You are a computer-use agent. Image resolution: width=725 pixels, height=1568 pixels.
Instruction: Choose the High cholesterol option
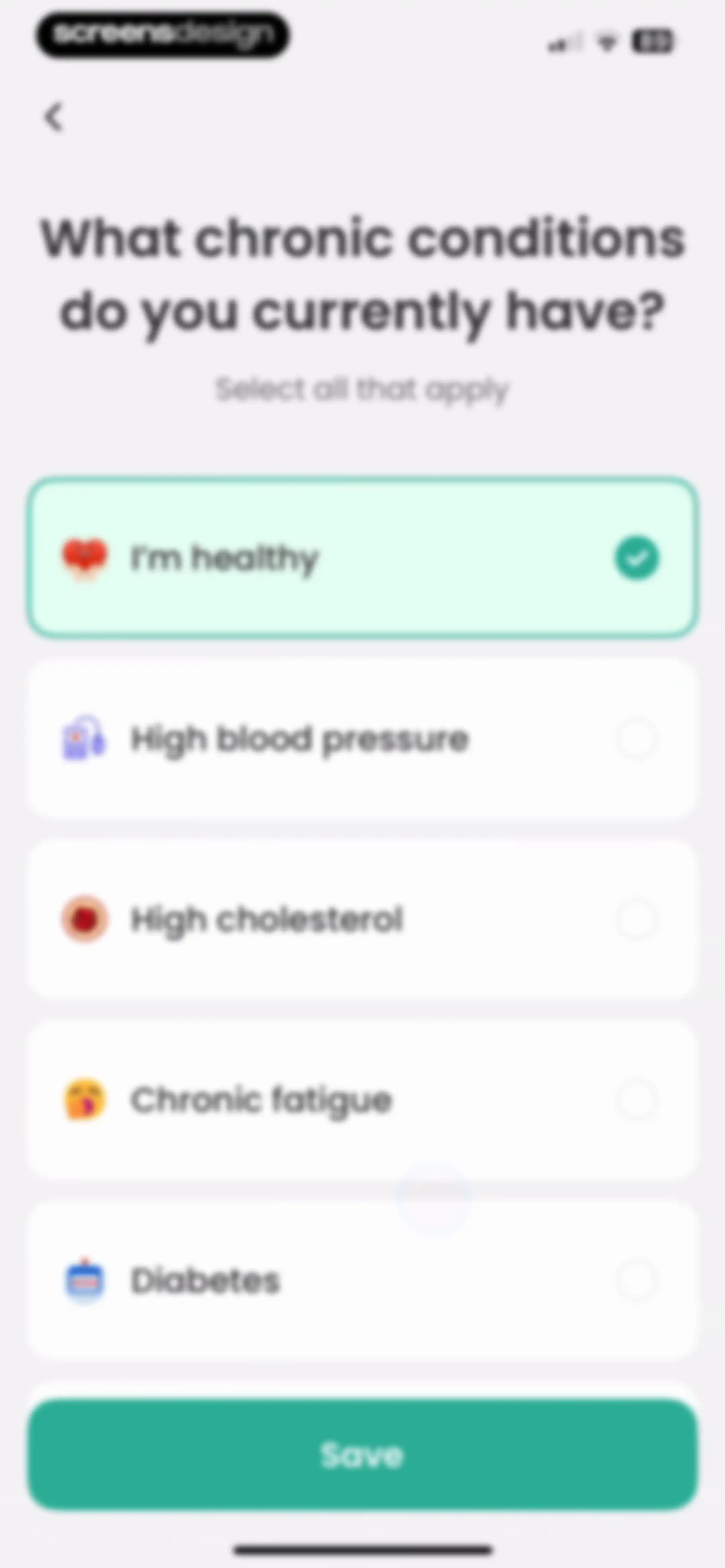click(362, 919)
